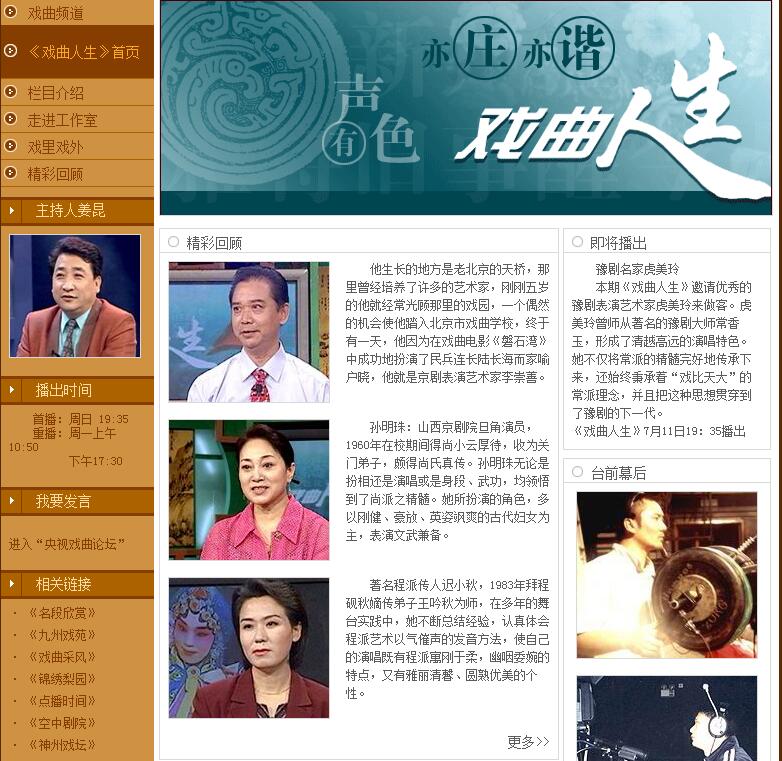Tap 更多>> for more highlights
Image resolution: width=782 pixels, height=761 pixels.
tap(528, 741)
